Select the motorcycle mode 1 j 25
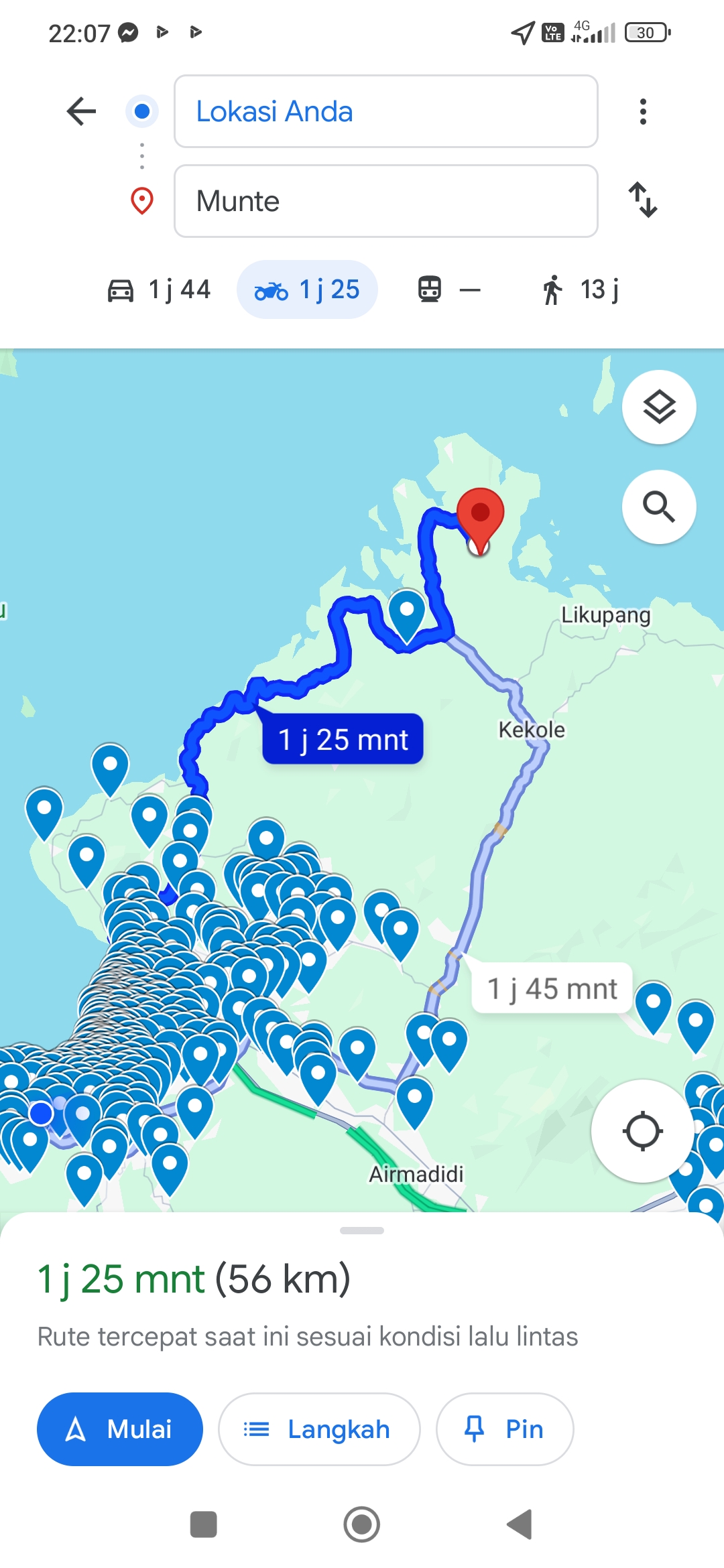This screenshot has width=724, height=1568. (x=307, y=289)
